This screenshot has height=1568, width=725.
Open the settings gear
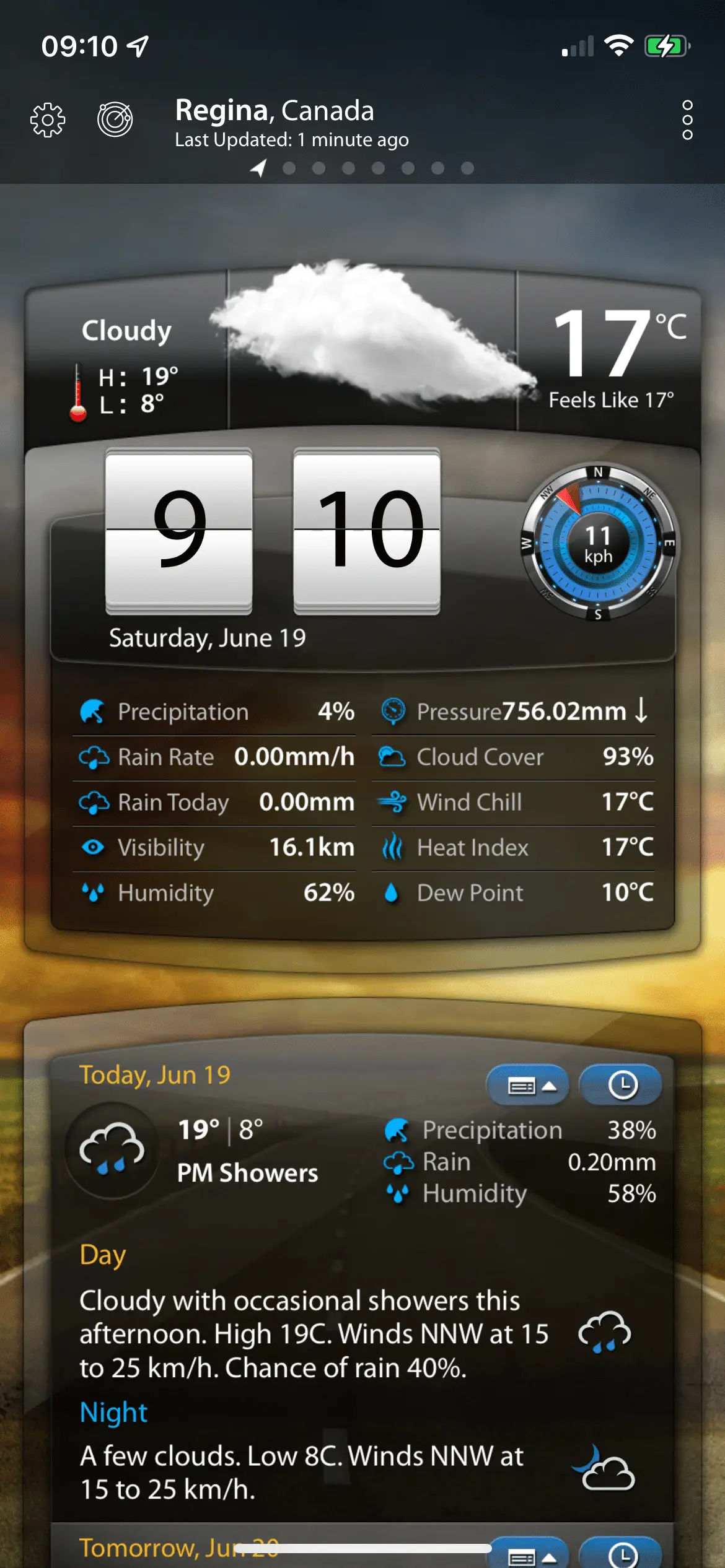point(48,120)
